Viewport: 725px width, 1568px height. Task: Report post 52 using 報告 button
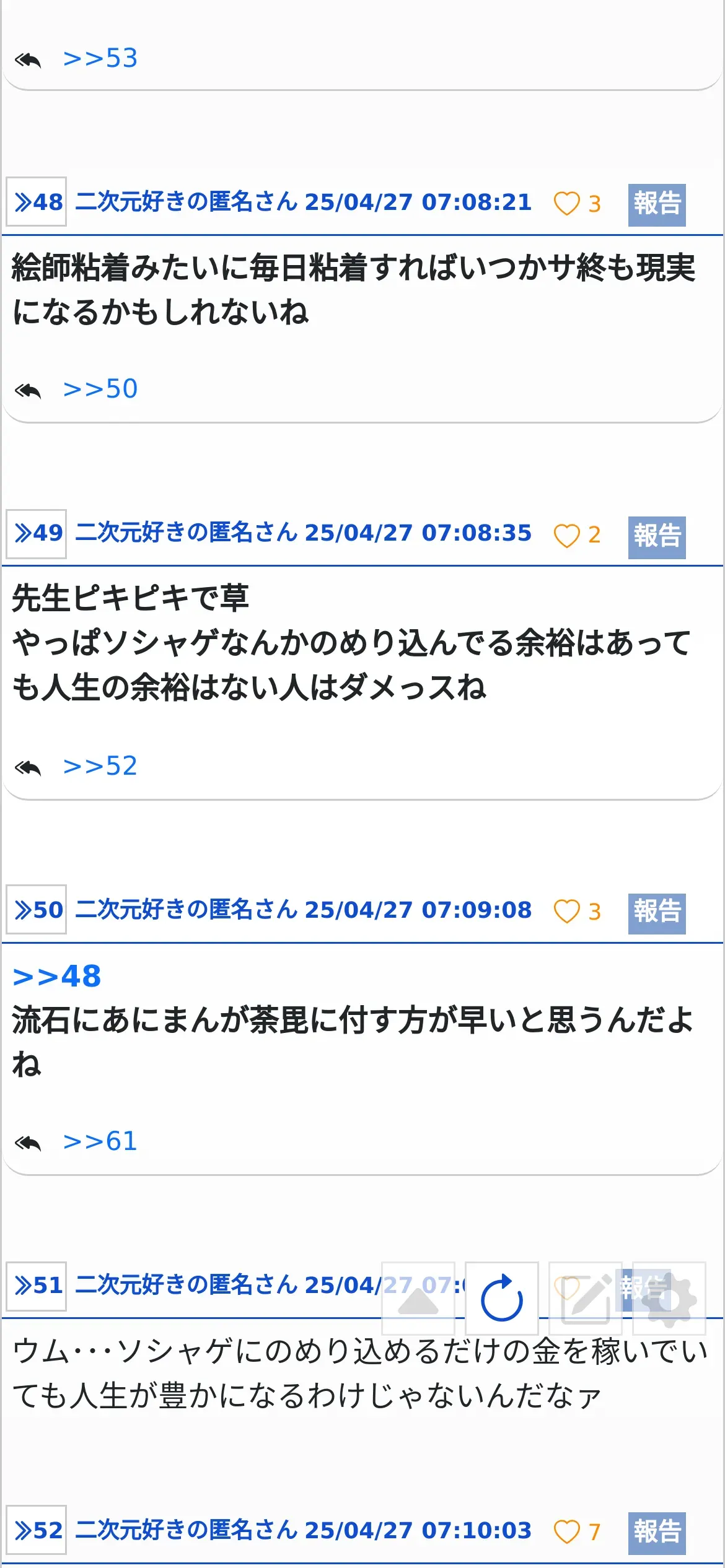tap(657, 1534)
